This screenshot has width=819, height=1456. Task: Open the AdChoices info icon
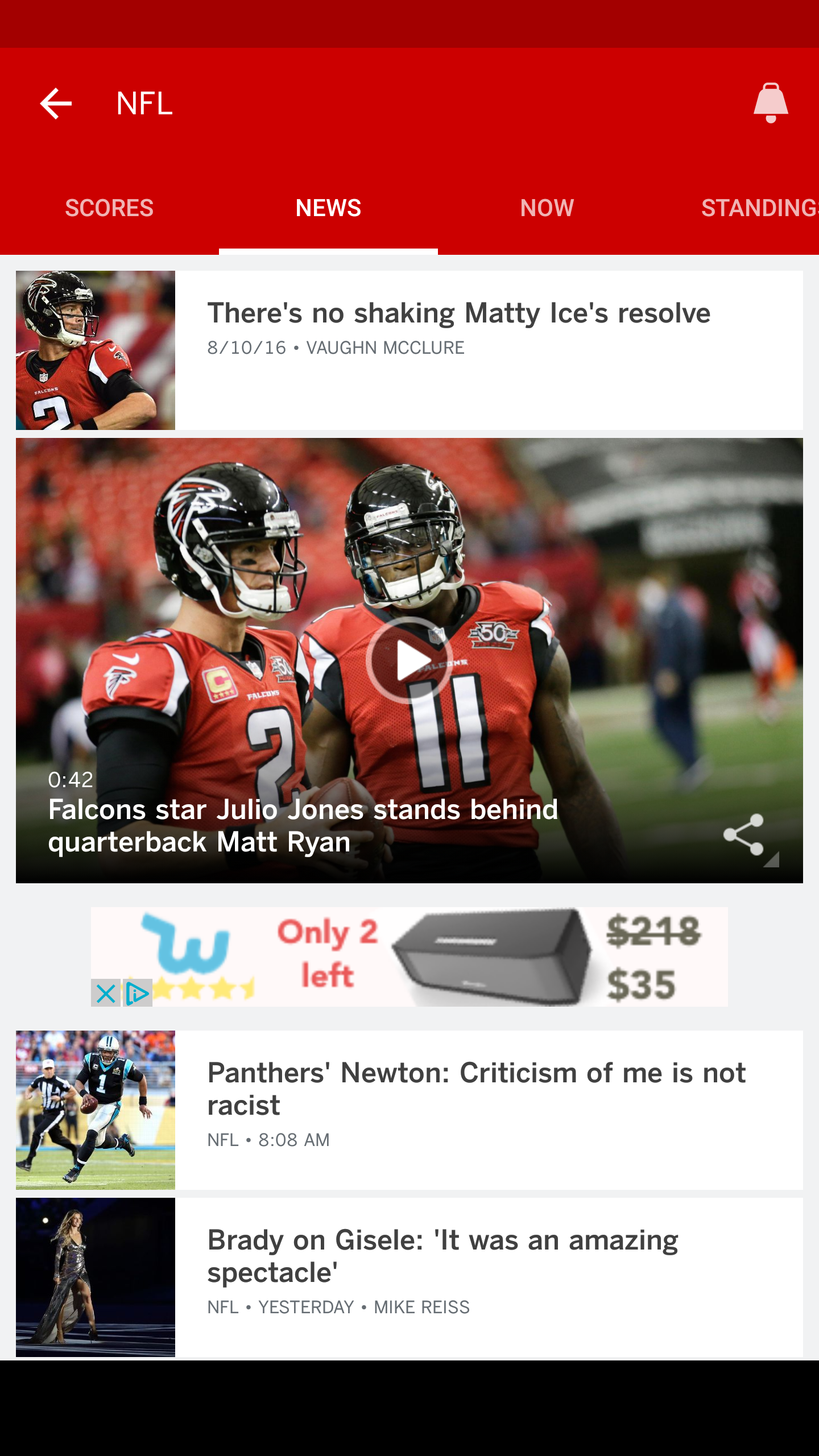coord(138,994)
